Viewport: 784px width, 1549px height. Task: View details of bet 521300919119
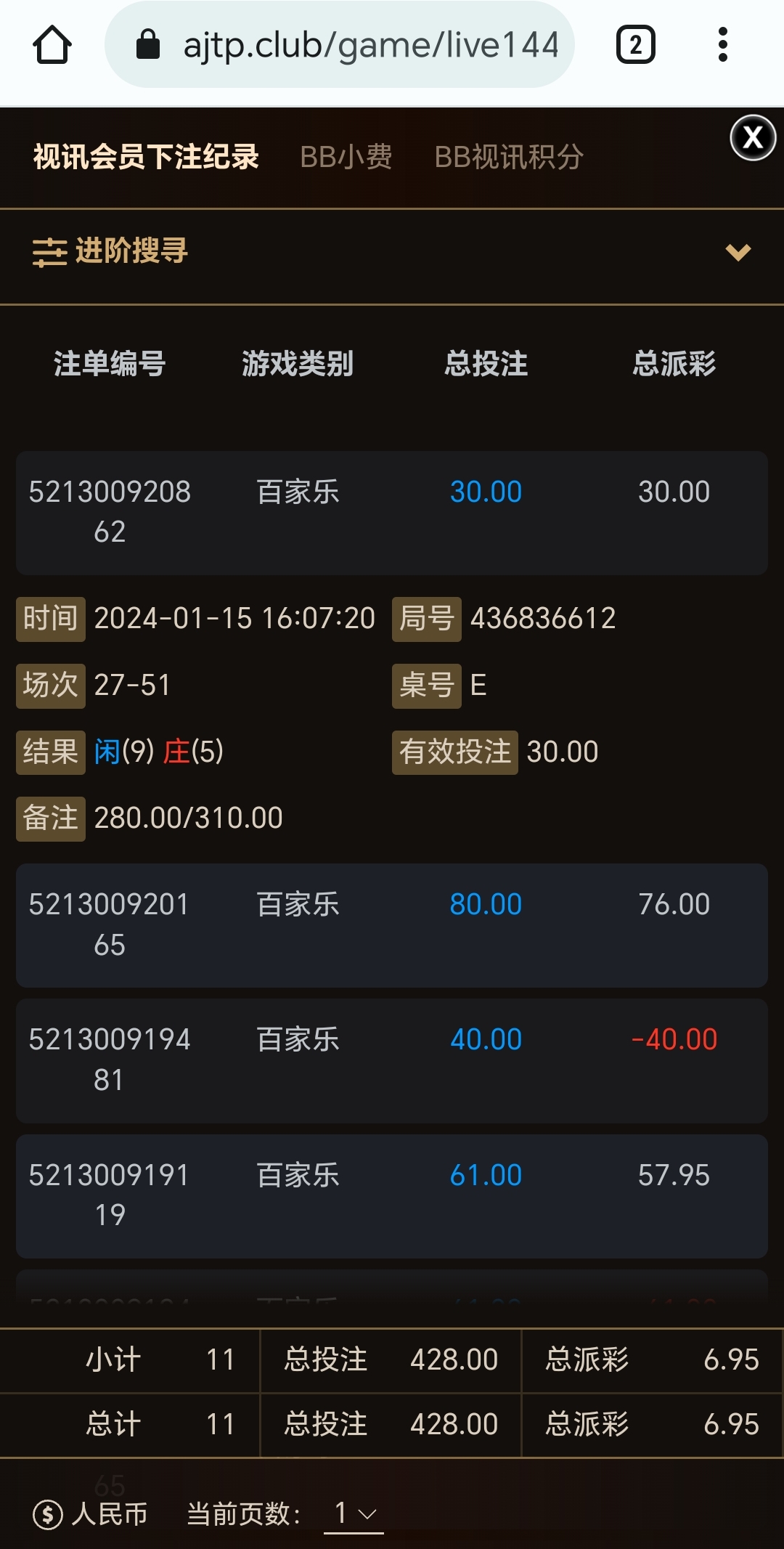(x=392, y=1195)
